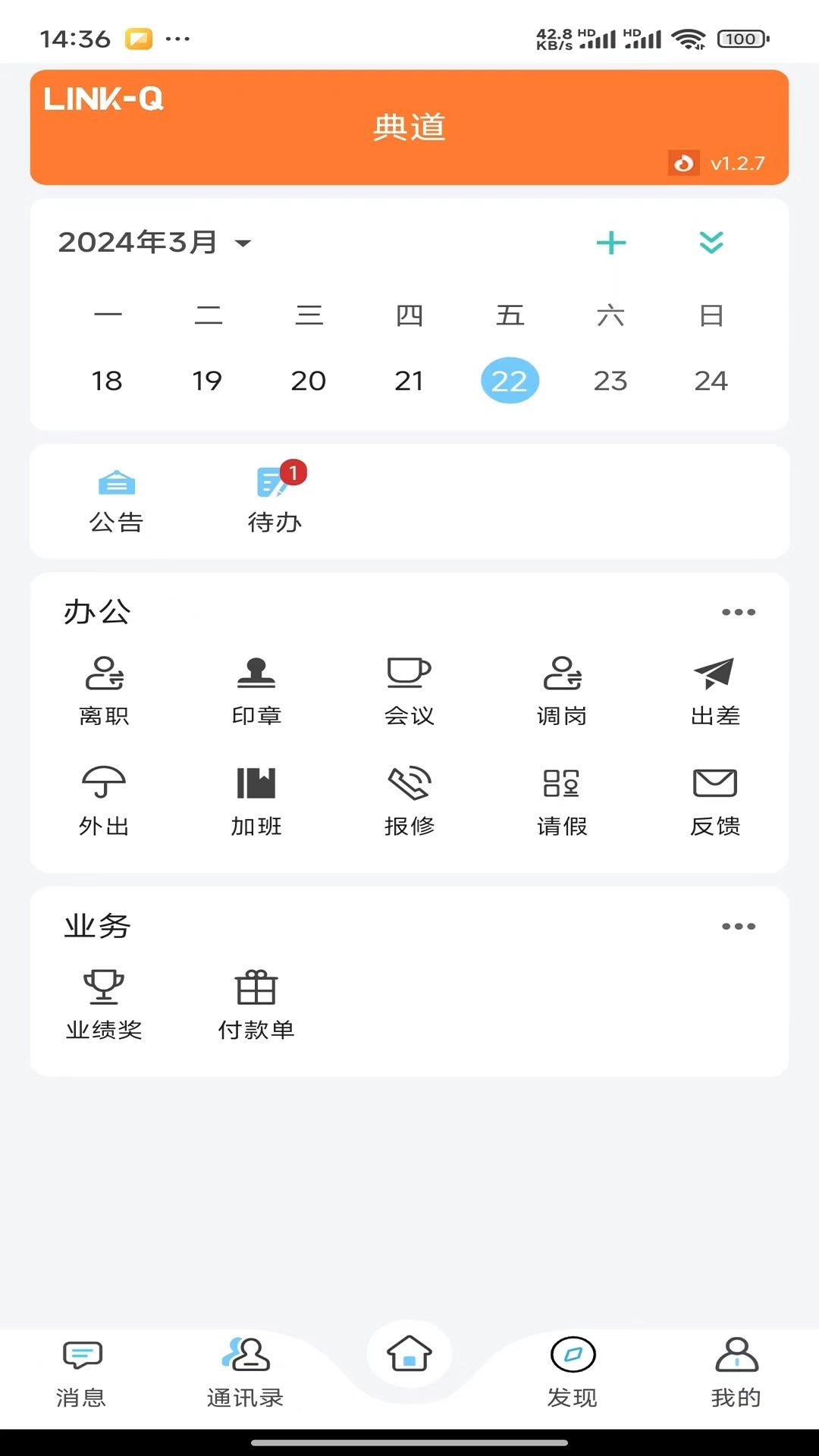Open the 离职 resignation form
Viewport: 819px width, 1456px height.
click(x=104, y=690)
